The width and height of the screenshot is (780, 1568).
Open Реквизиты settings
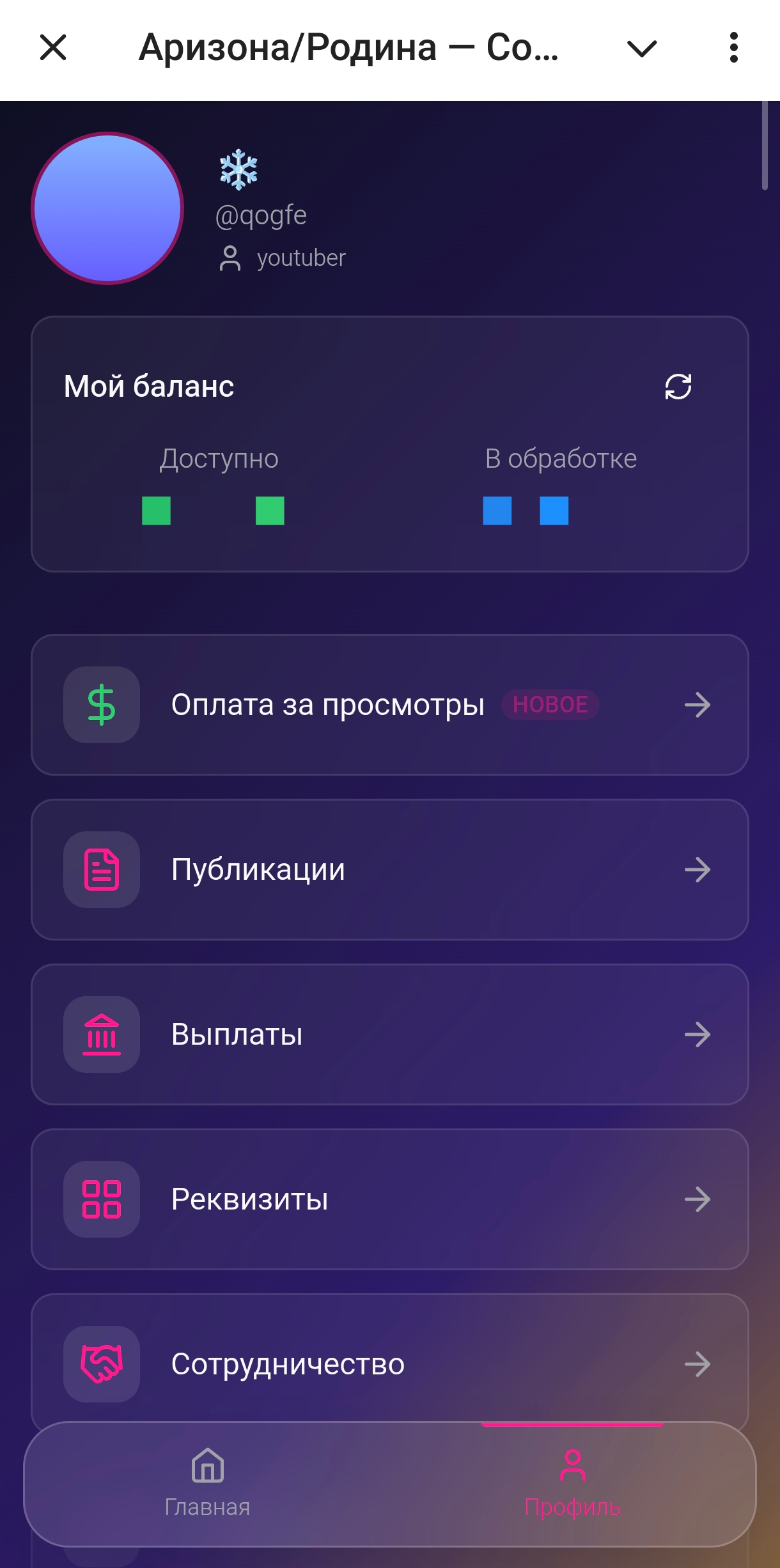[390, 1199]
